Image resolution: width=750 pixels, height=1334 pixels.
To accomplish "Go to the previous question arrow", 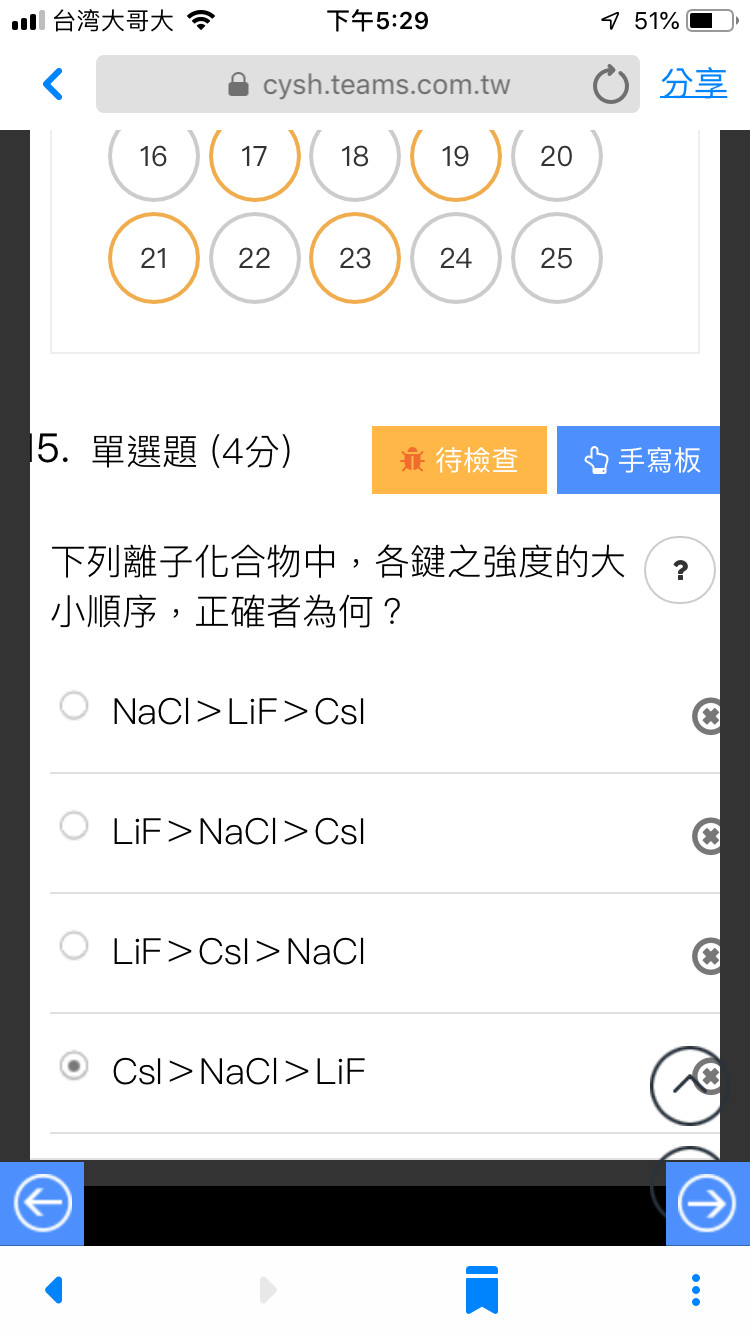I will point(42,1204).
